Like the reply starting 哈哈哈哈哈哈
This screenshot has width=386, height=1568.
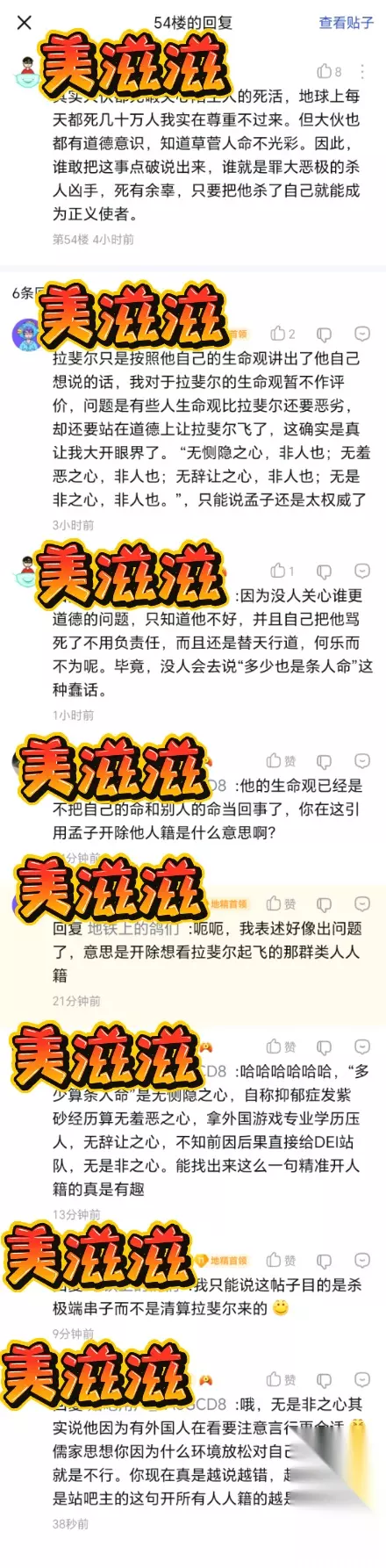pyautogui.click(x=281, y=1047)
